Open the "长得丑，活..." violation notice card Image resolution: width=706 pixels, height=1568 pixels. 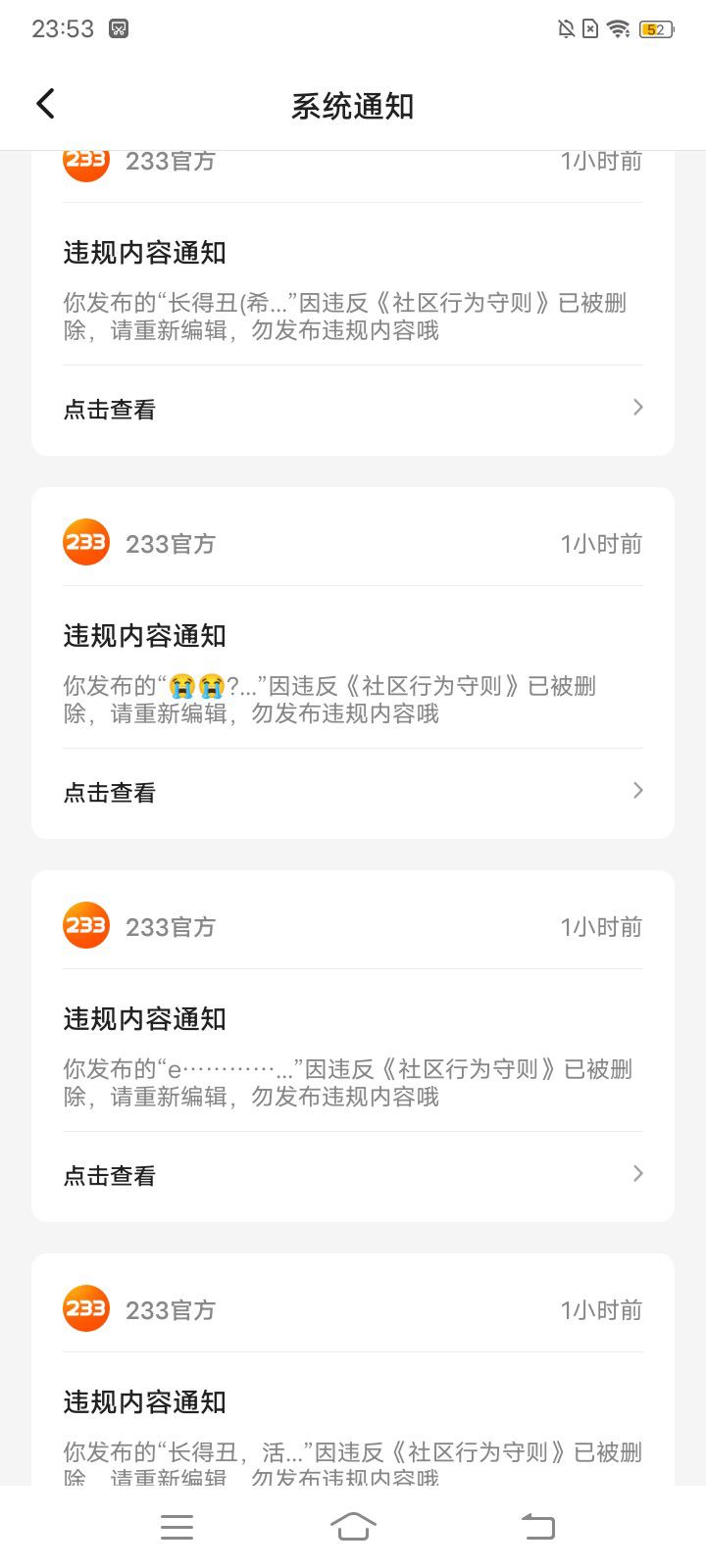coord(353,1369)
